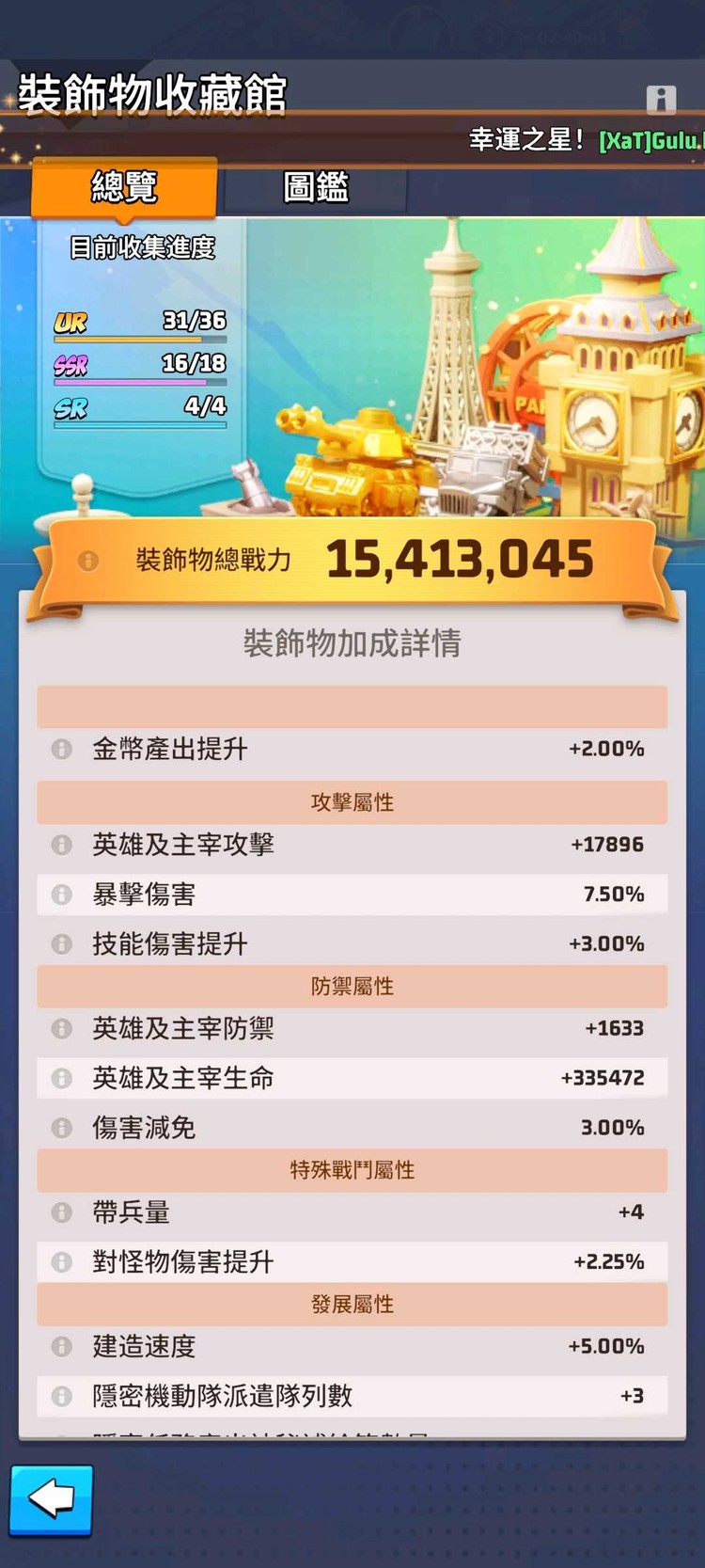Tap the info icon on the 裝飾物總戰力 banner
Image resolution: width=705 pixels, height=1568 pixels.
[88, 560]
